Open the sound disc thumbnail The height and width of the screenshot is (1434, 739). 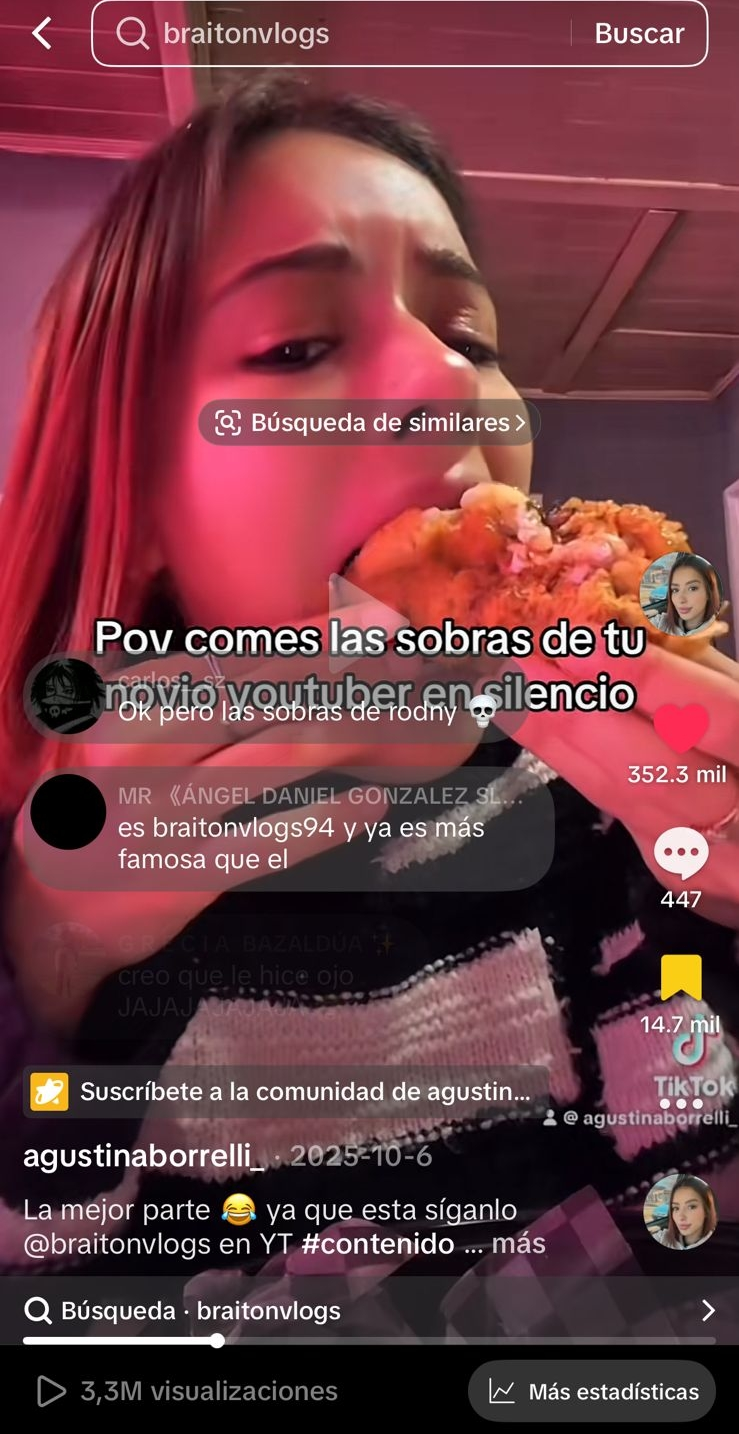pyautogui.click(x=680, y=1212)
